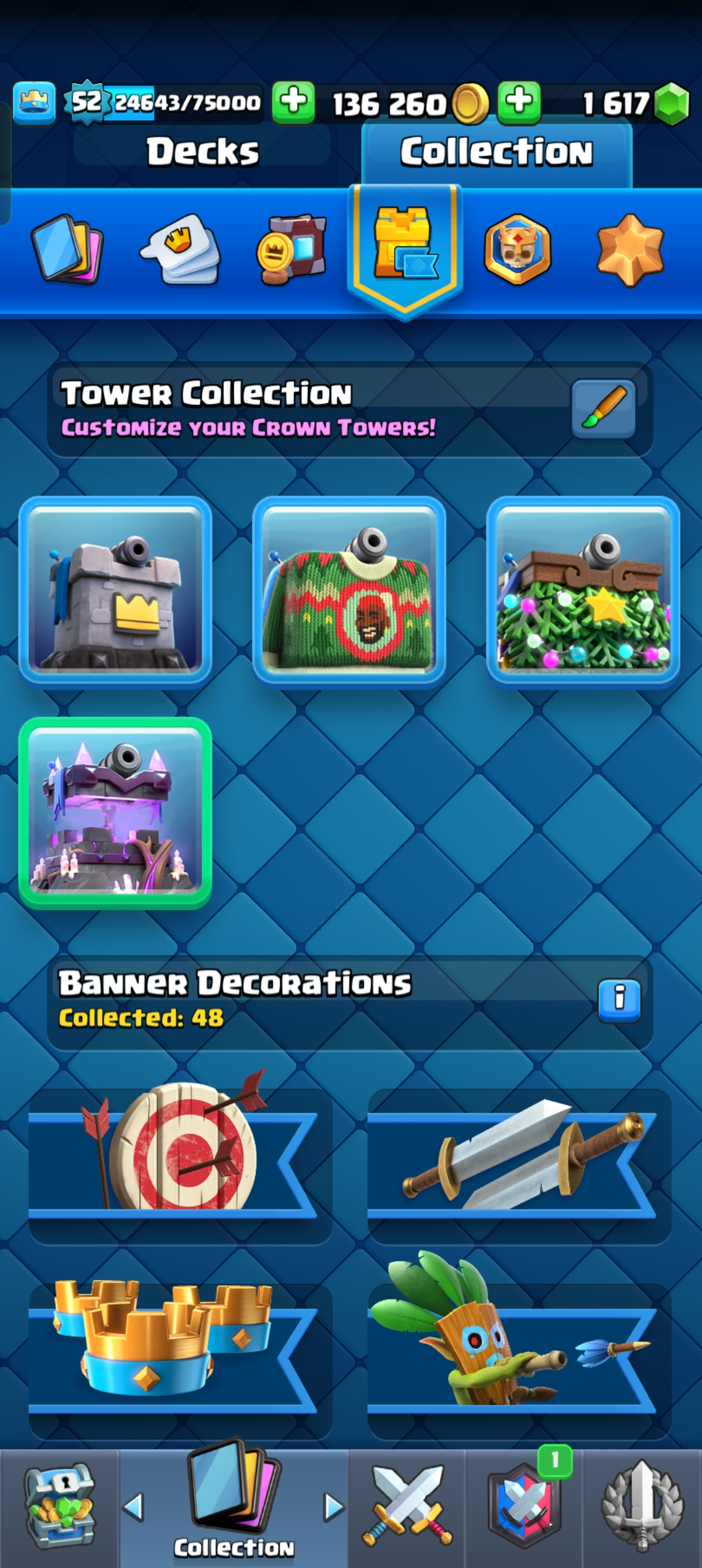This screenshot has height=1568, width=702.
Task: Open the orange star collection tab
Action: pyautogui.click(x=630, y=249)
